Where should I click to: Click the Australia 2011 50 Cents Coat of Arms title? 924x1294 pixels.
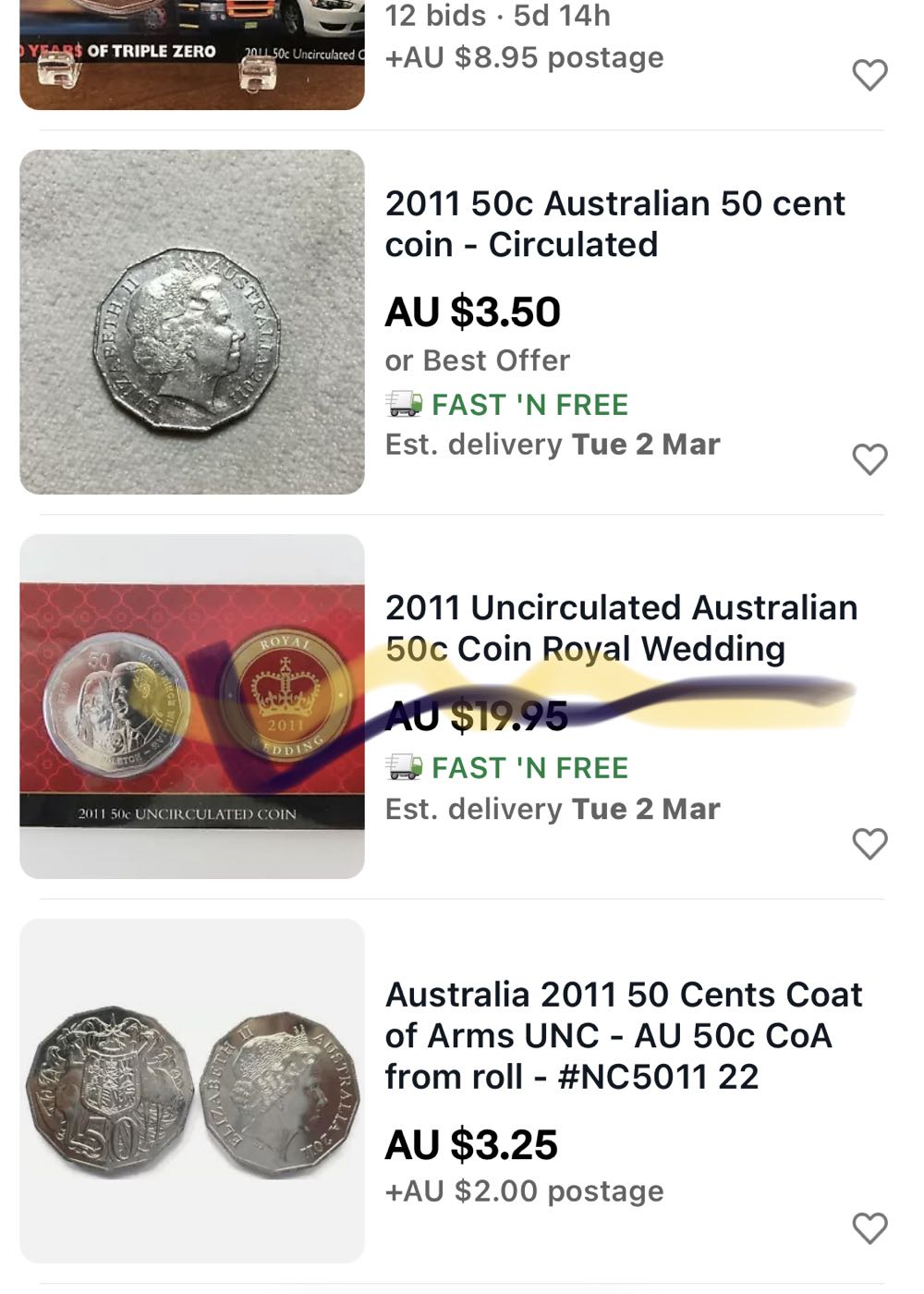625,1035
